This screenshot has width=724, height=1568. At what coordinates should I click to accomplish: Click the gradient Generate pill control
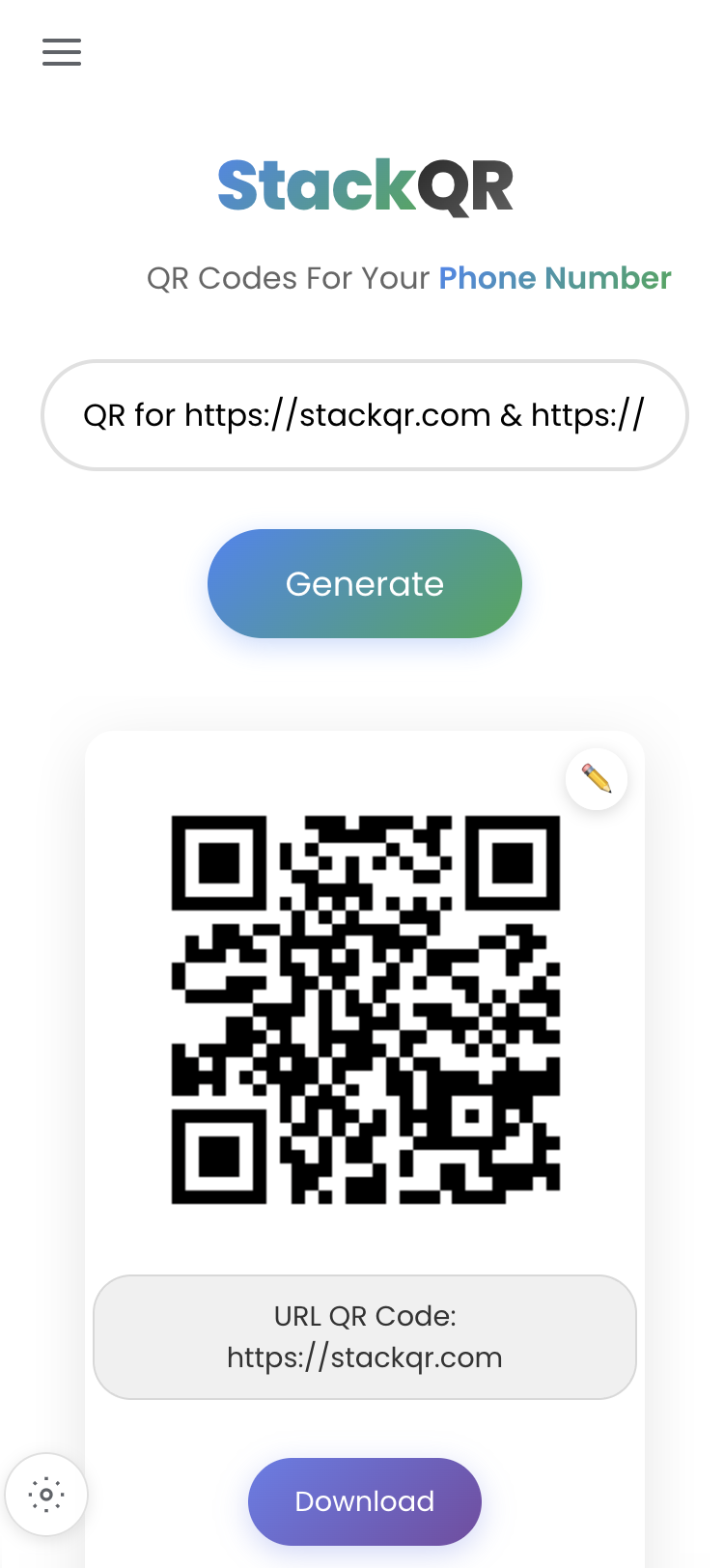coord(365,583)
